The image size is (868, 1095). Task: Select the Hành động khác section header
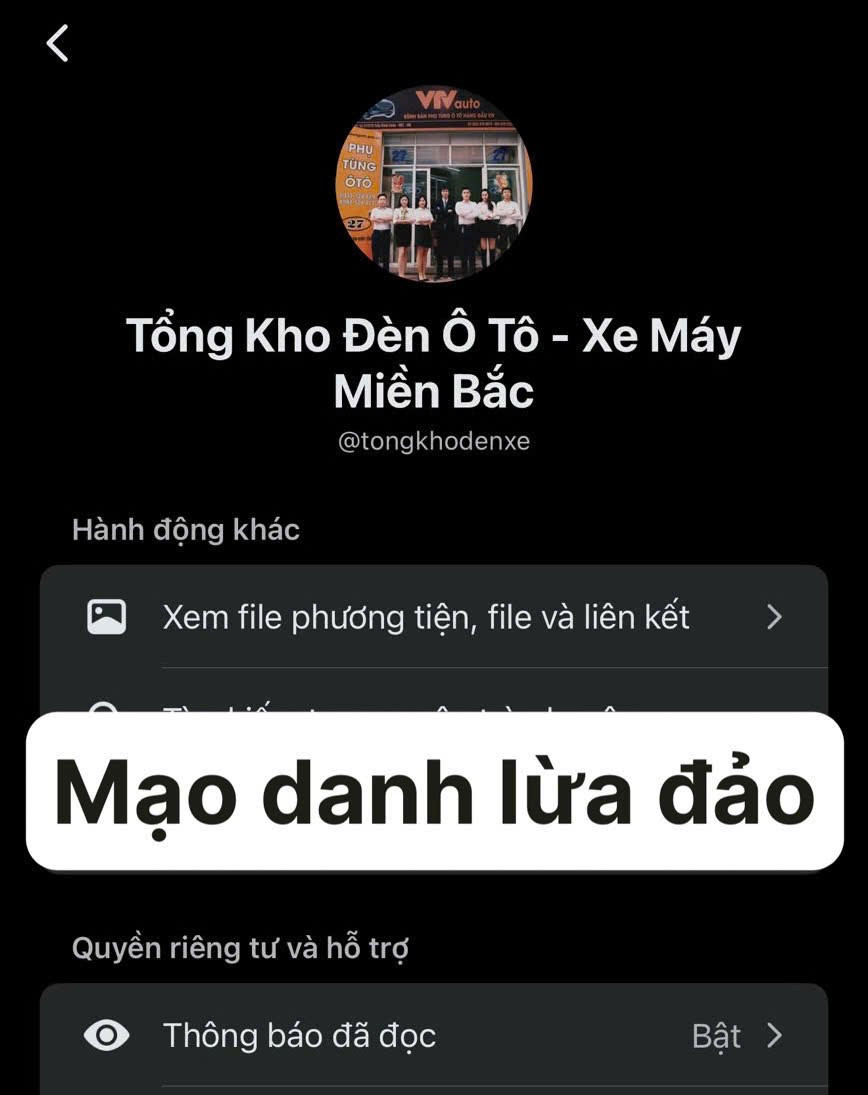click(184, 530)
